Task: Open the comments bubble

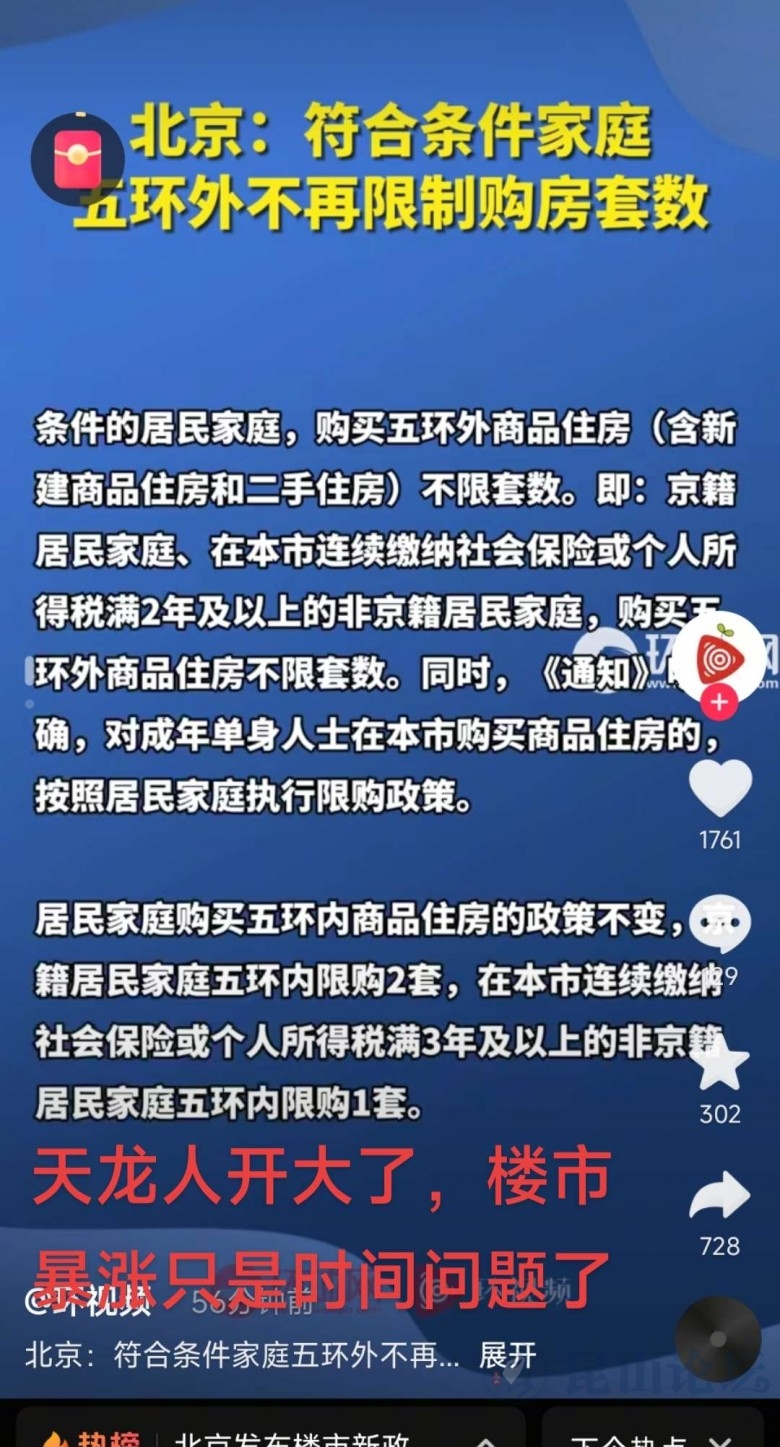Action: [x=721, y=925]
